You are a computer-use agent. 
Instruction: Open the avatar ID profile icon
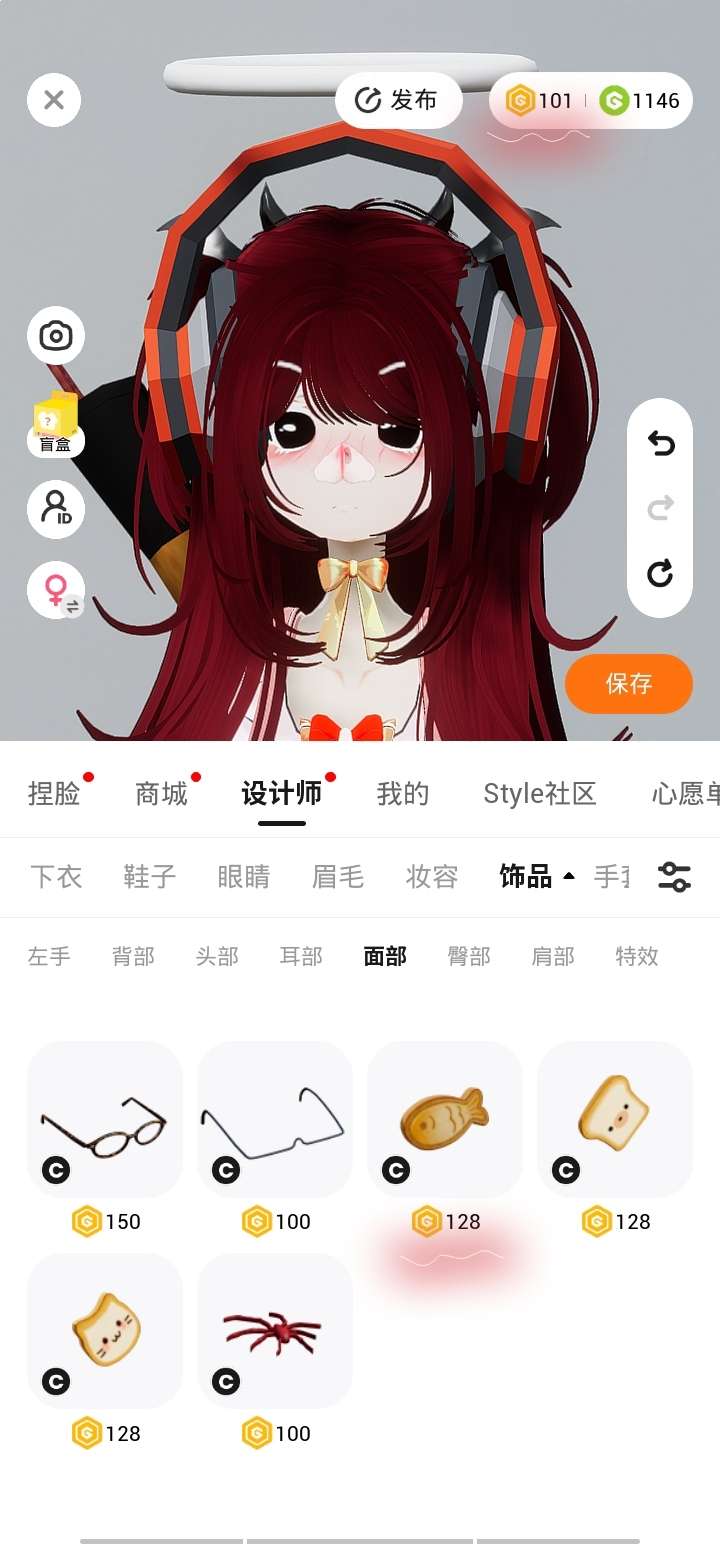coord(56,508)
